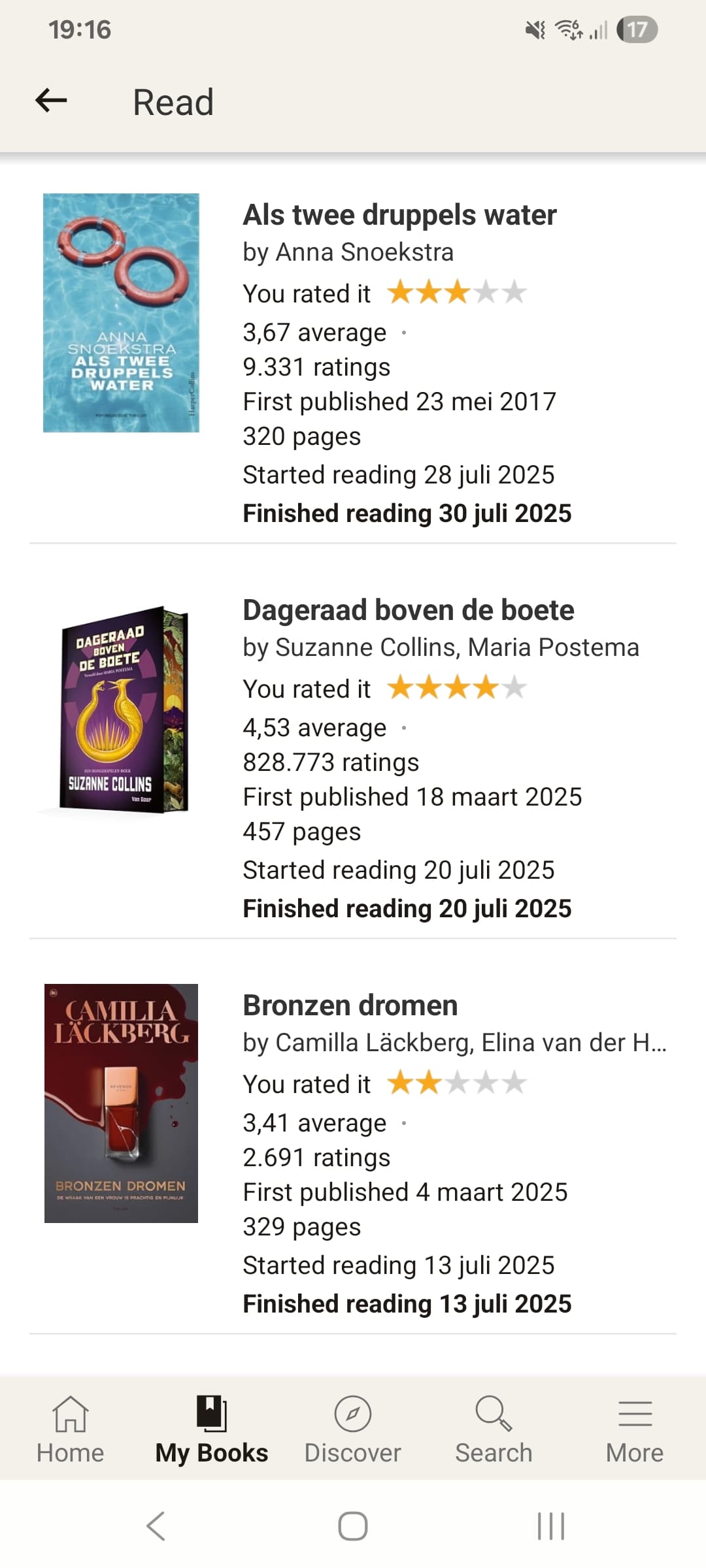Select the My Books tab
This screenshot has width=706, height=1568.
[212, 1430]
